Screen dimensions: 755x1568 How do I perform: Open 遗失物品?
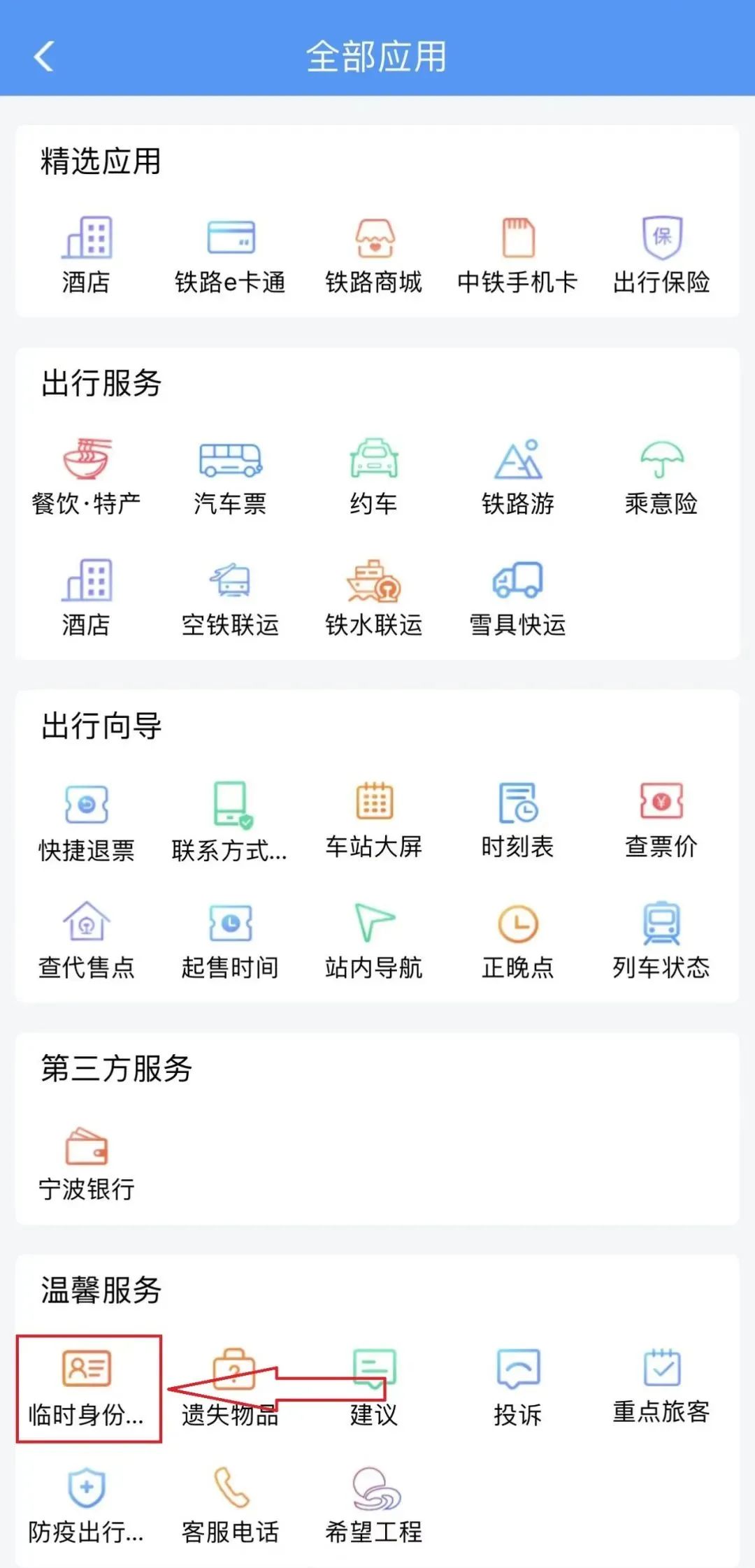(231, 1388)
